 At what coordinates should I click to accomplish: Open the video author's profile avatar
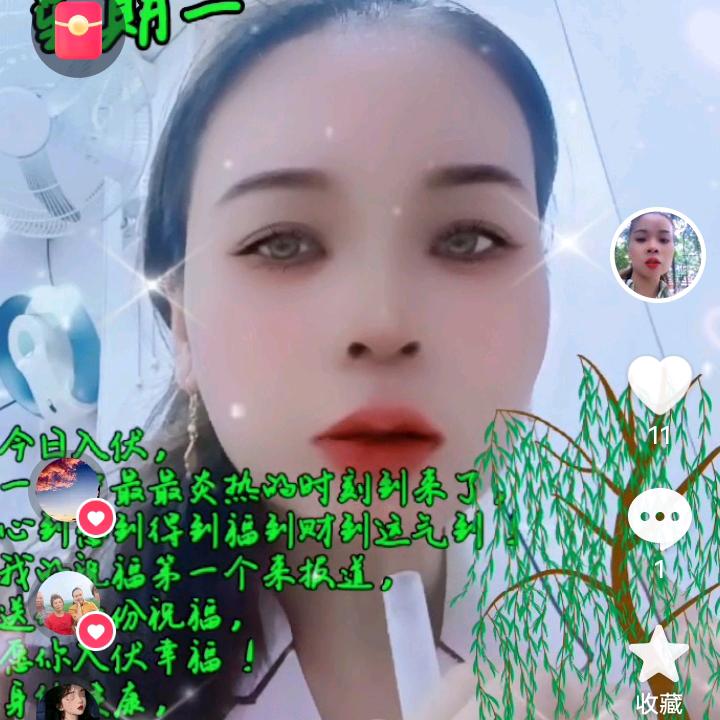tap(657, 255)
